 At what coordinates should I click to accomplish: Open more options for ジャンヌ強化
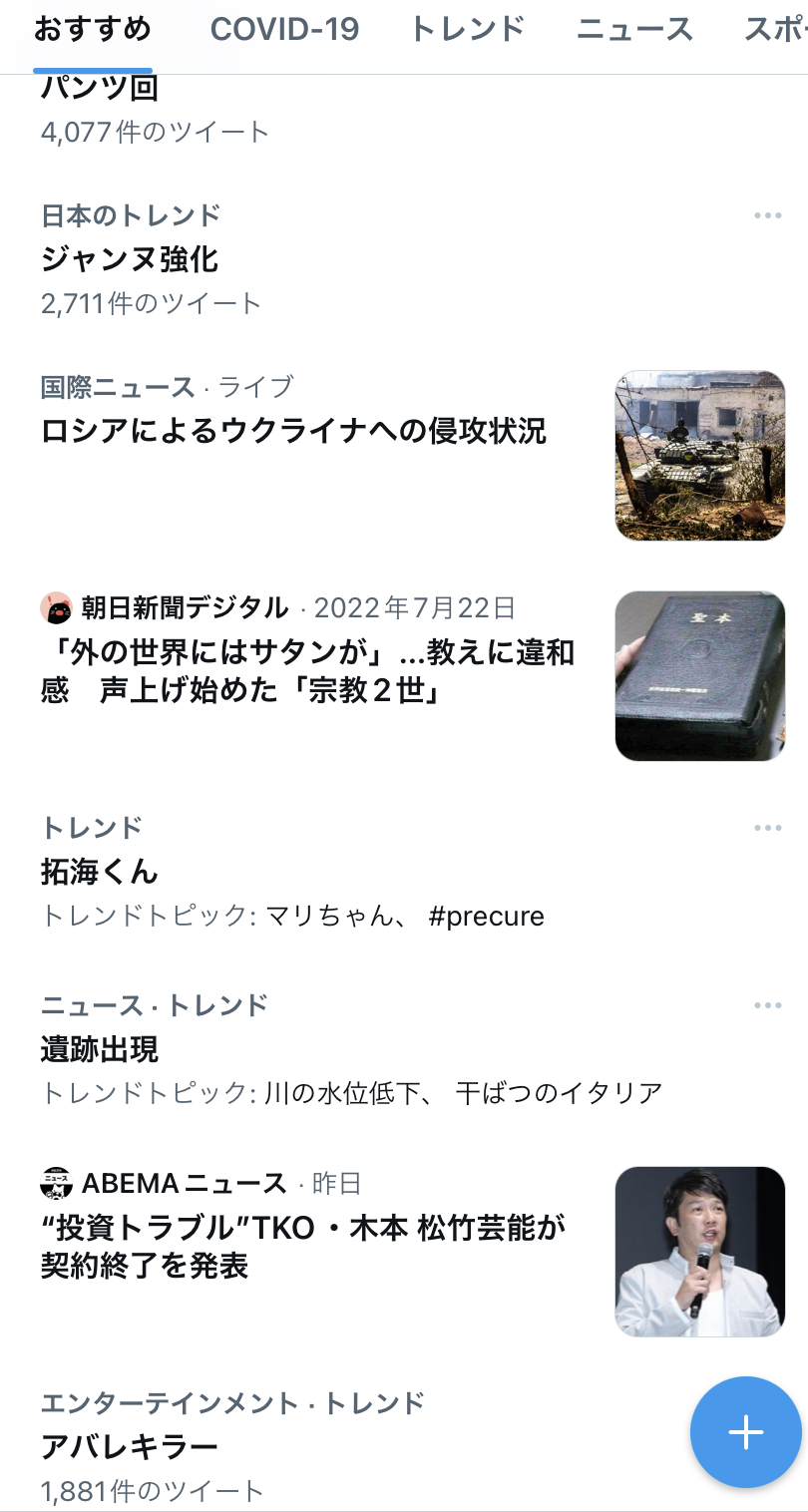(x=767, y=216)
